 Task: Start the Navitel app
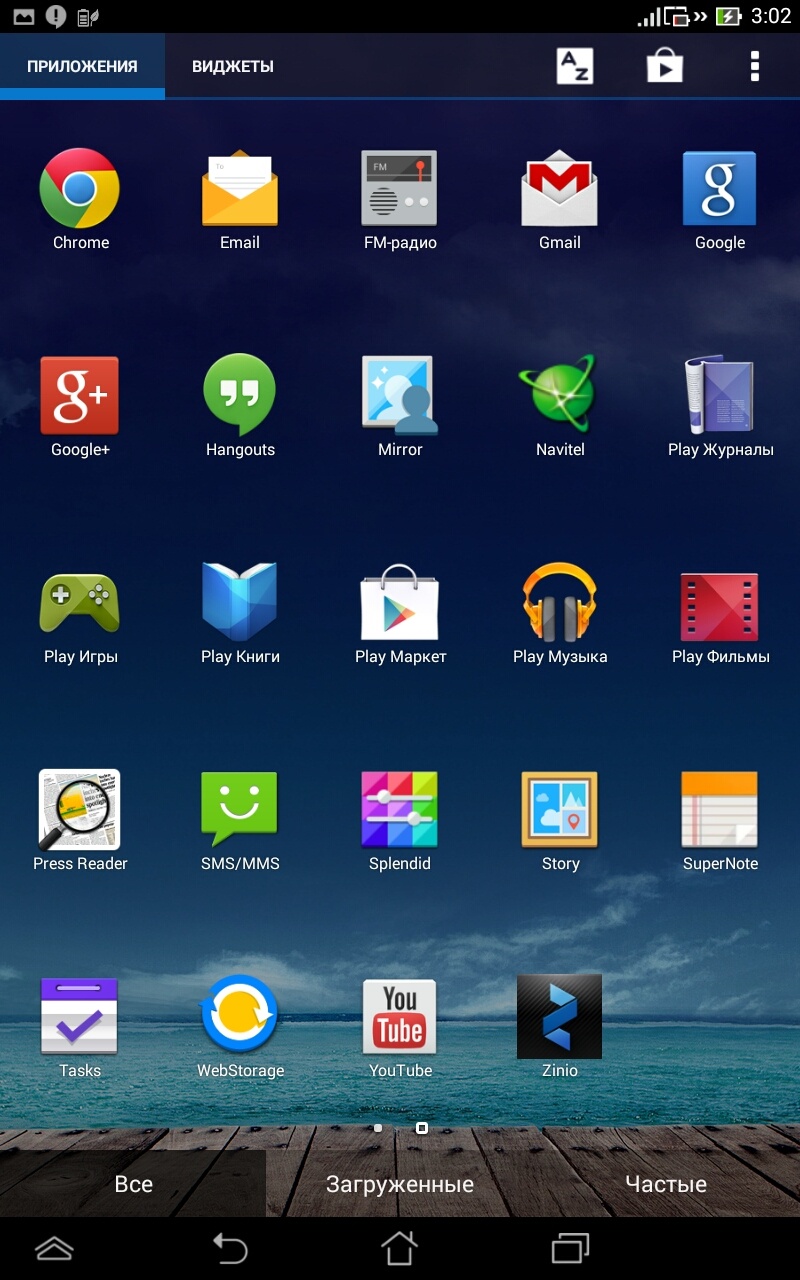coord(560,397)
